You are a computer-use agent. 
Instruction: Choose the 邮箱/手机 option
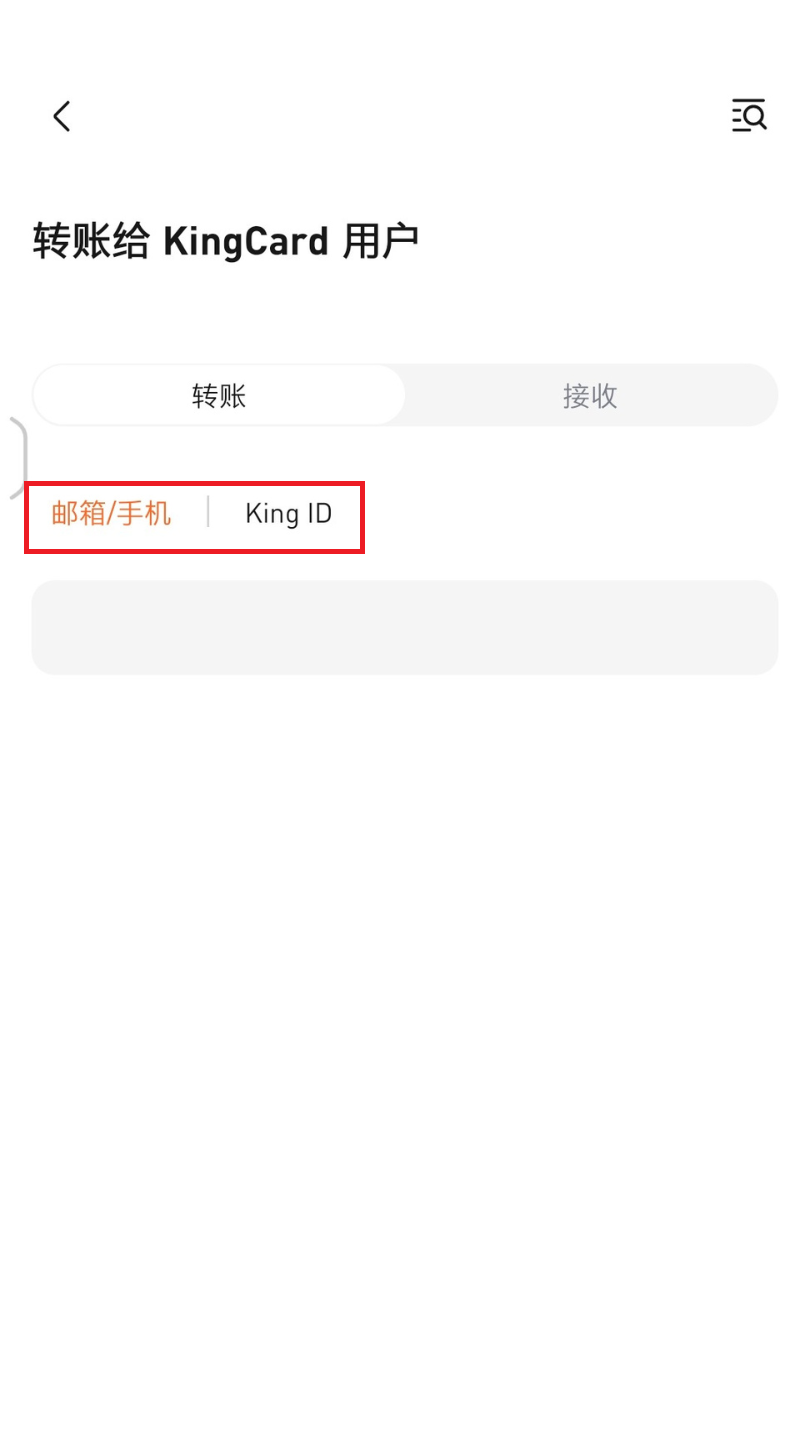pos(112,514)
